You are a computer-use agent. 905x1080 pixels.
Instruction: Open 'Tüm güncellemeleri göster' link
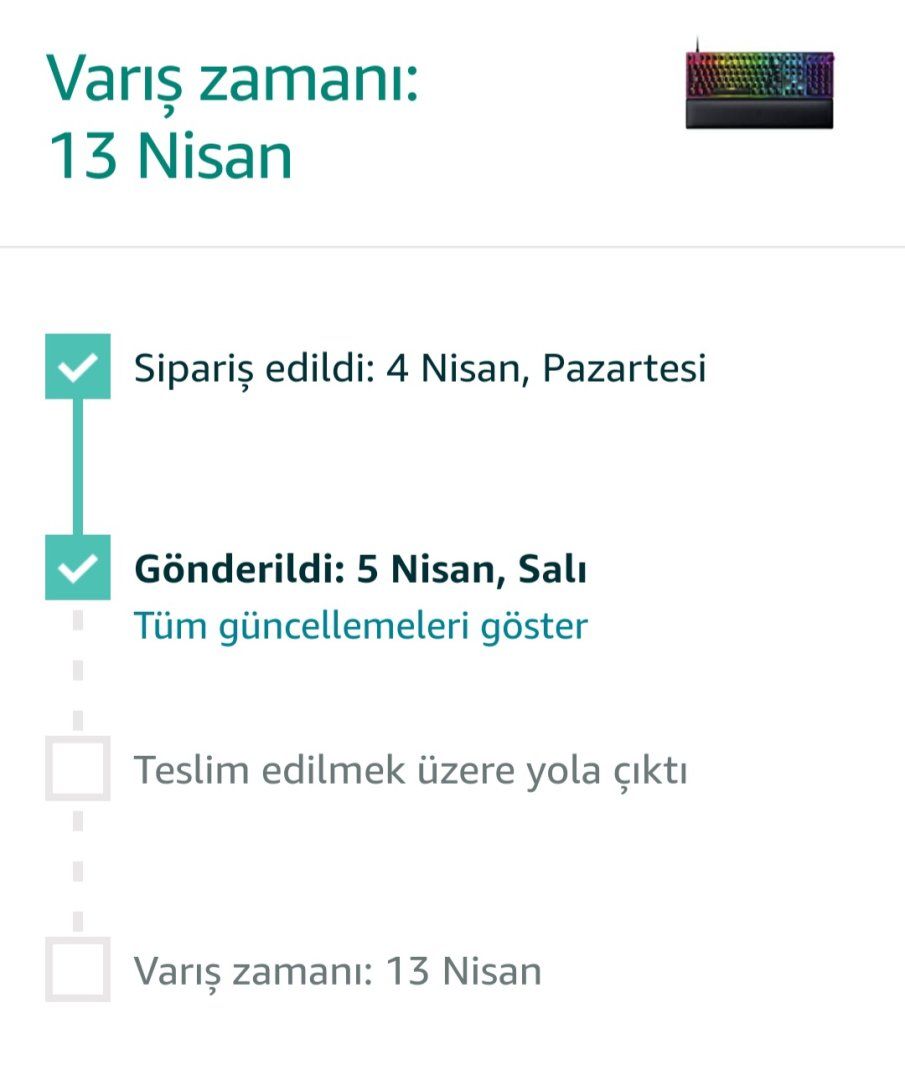(x=361, y=627)
